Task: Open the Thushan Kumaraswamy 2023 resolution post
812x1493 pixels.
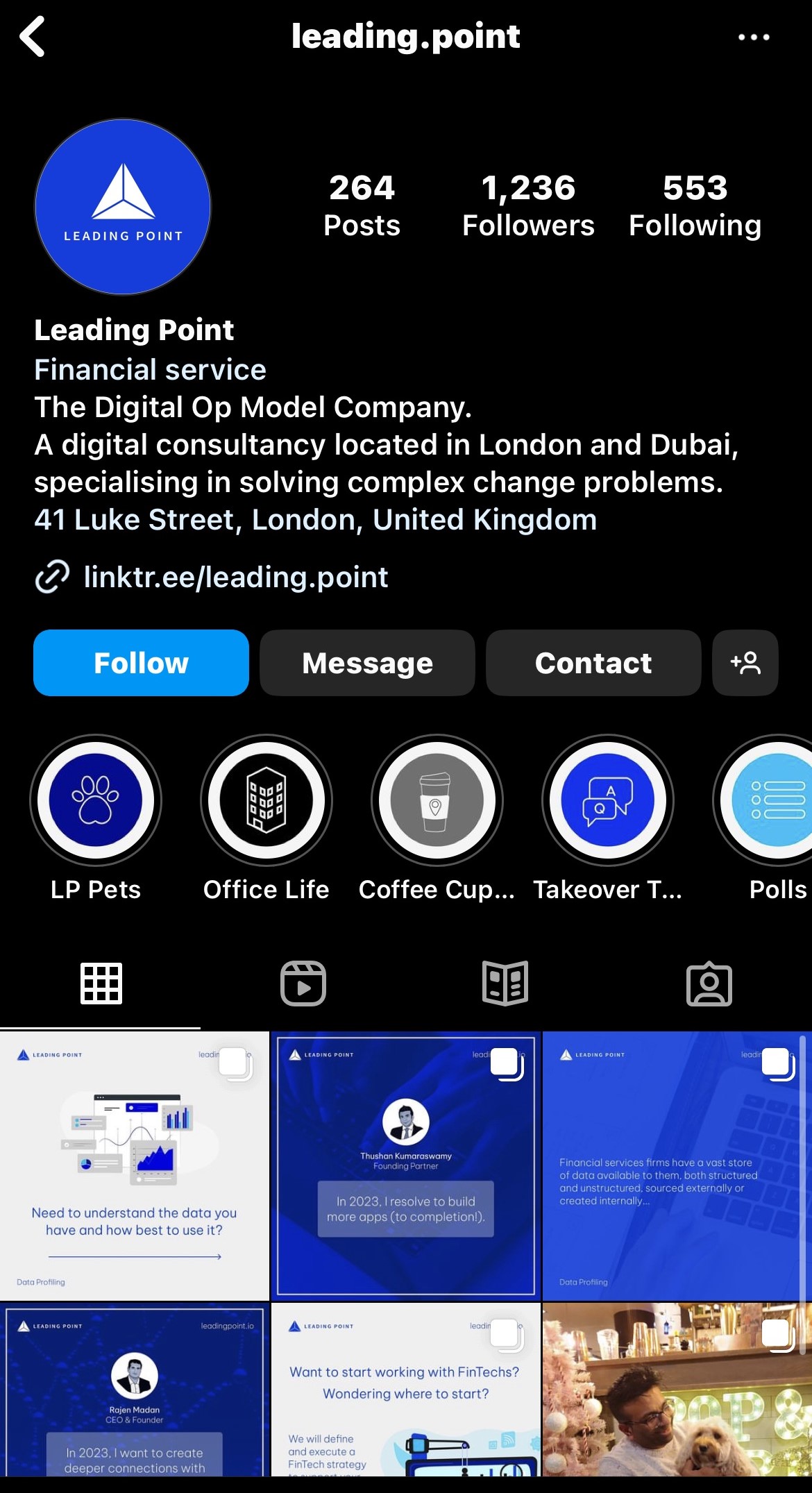Action: pos(406,1165)
